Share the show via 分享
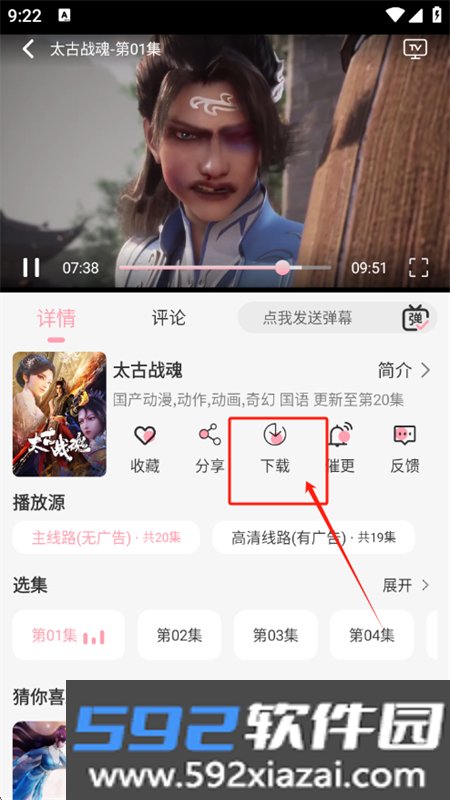Image resolution: width=450 pixels, height=800 pixels. coord(210,449)
